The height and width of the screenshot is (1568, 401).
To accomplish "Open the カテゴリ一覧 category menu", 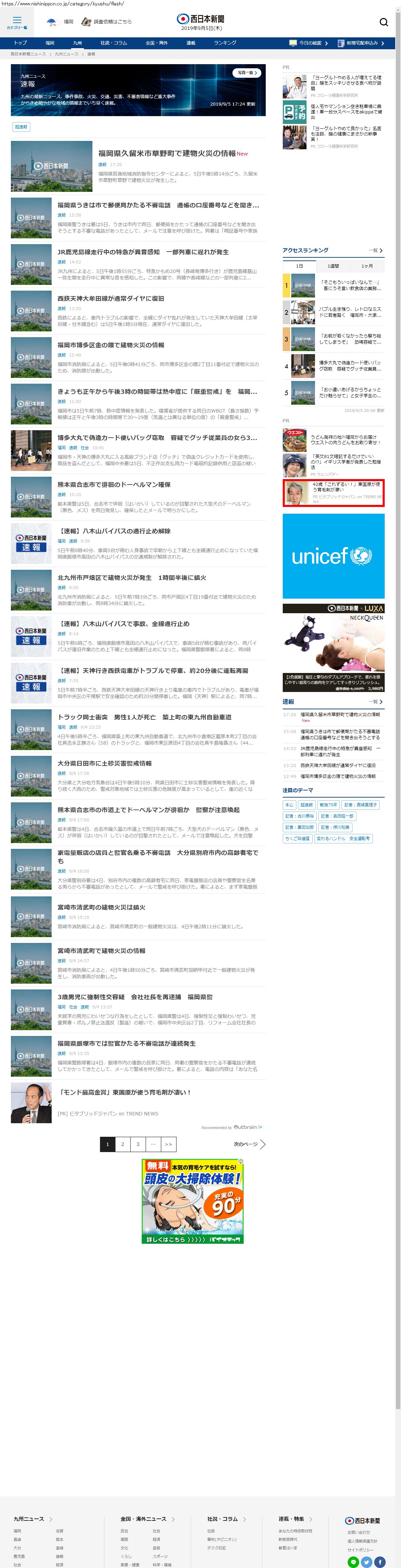I will pyautogui.click(x=16, y=22).
